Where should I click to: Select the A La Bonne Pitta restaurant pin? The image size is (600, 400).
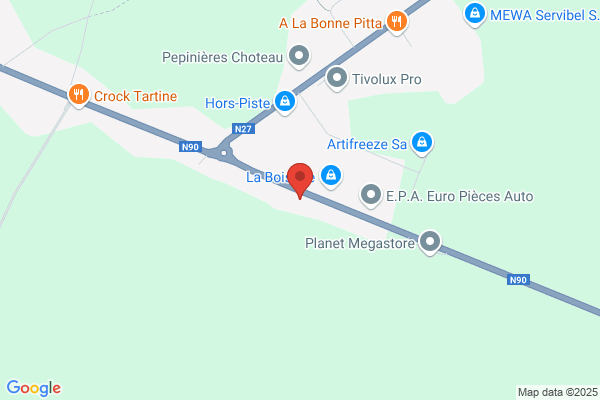[397, 20]
